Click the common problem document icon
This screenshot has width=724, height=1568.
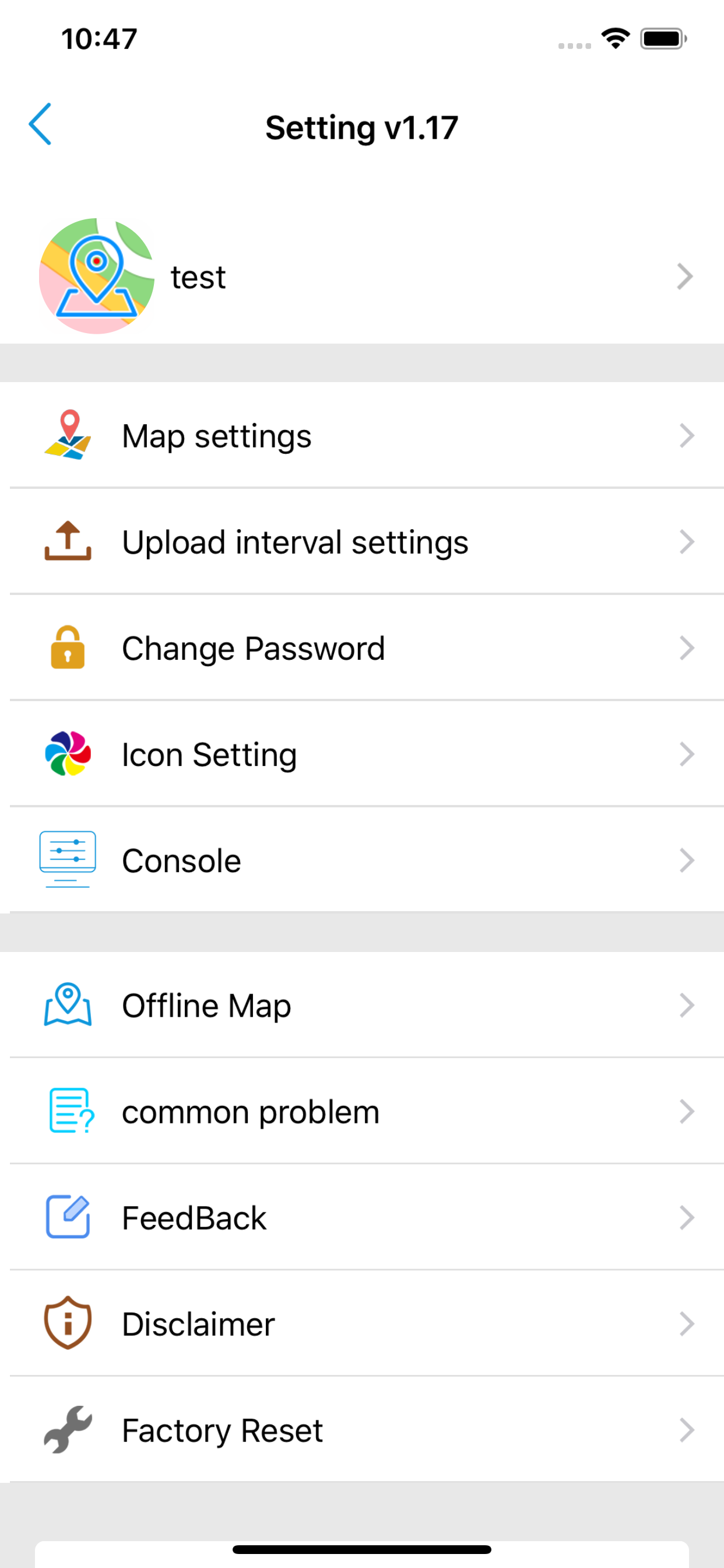point(68,1111)
